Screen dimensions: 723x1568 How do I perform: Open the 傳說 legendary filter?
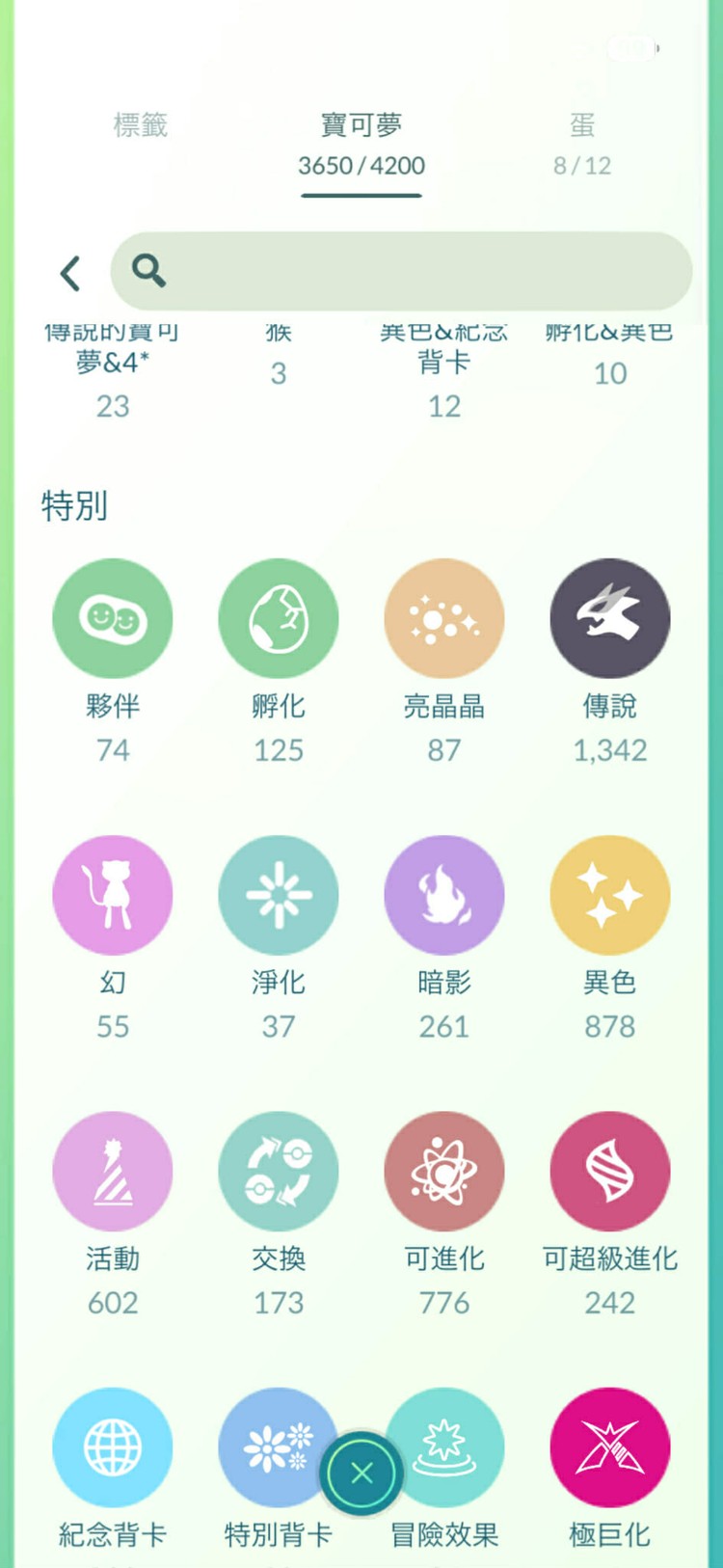point(609,617)
